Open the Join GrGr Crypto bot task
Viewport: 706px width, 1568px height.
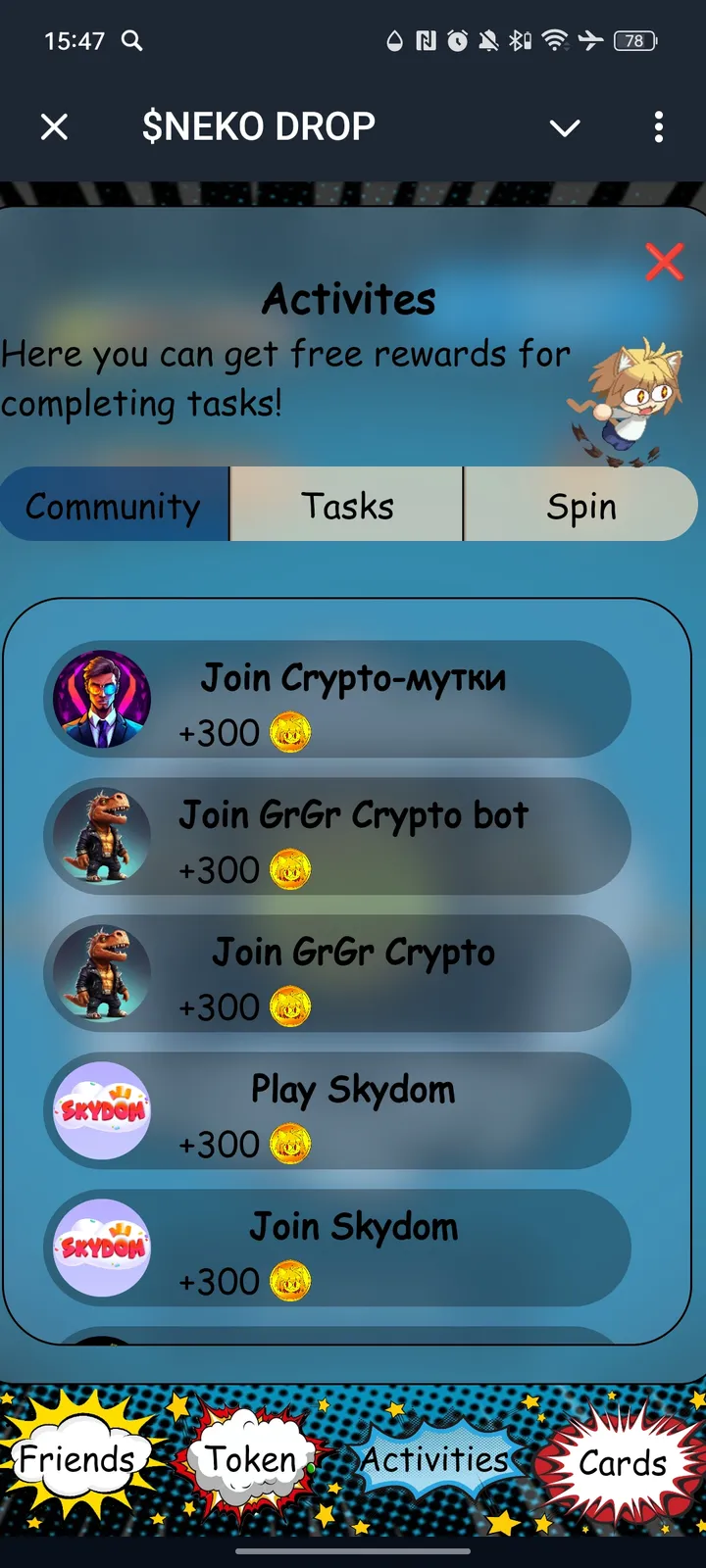coord(338,837)
